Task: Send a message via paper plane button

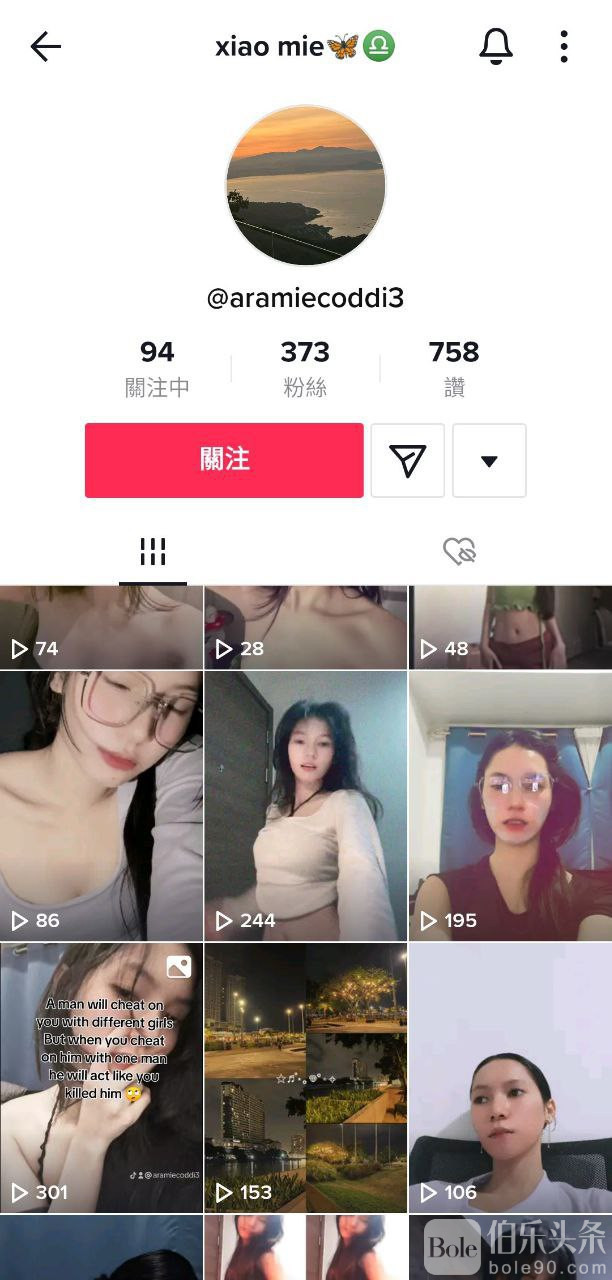Action: click(408, 460)
